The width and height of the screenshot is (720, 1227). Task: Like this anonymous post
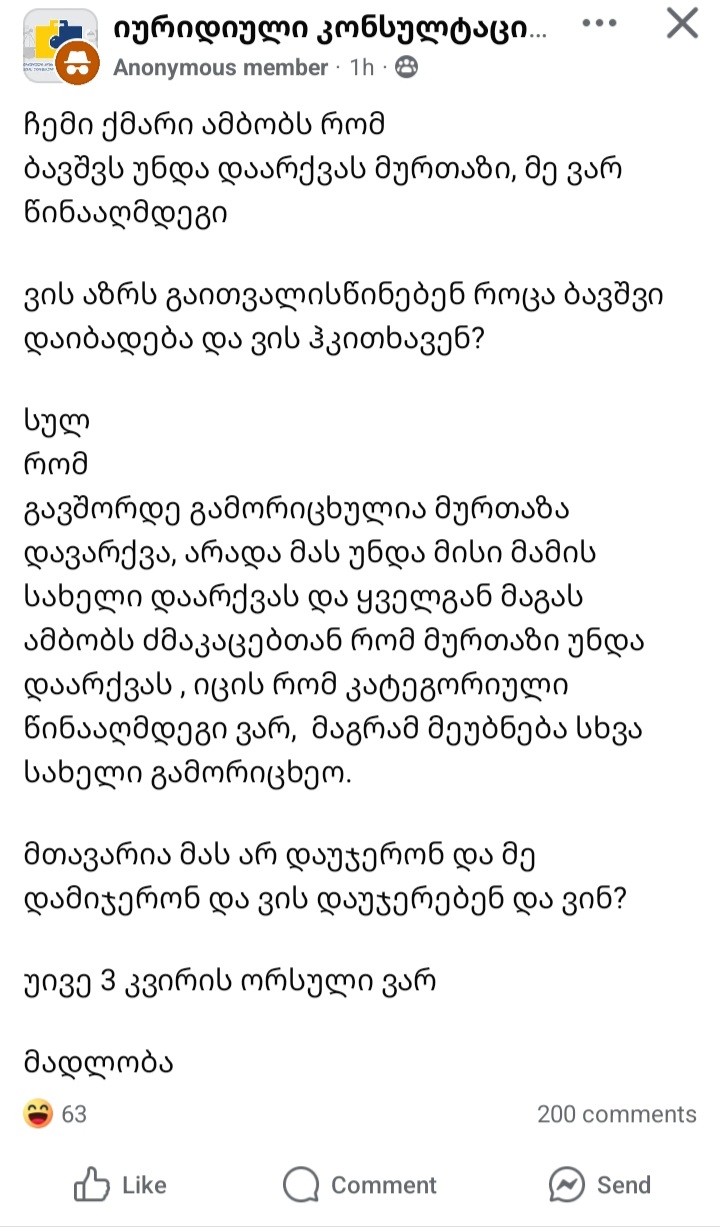point(120,1185)
